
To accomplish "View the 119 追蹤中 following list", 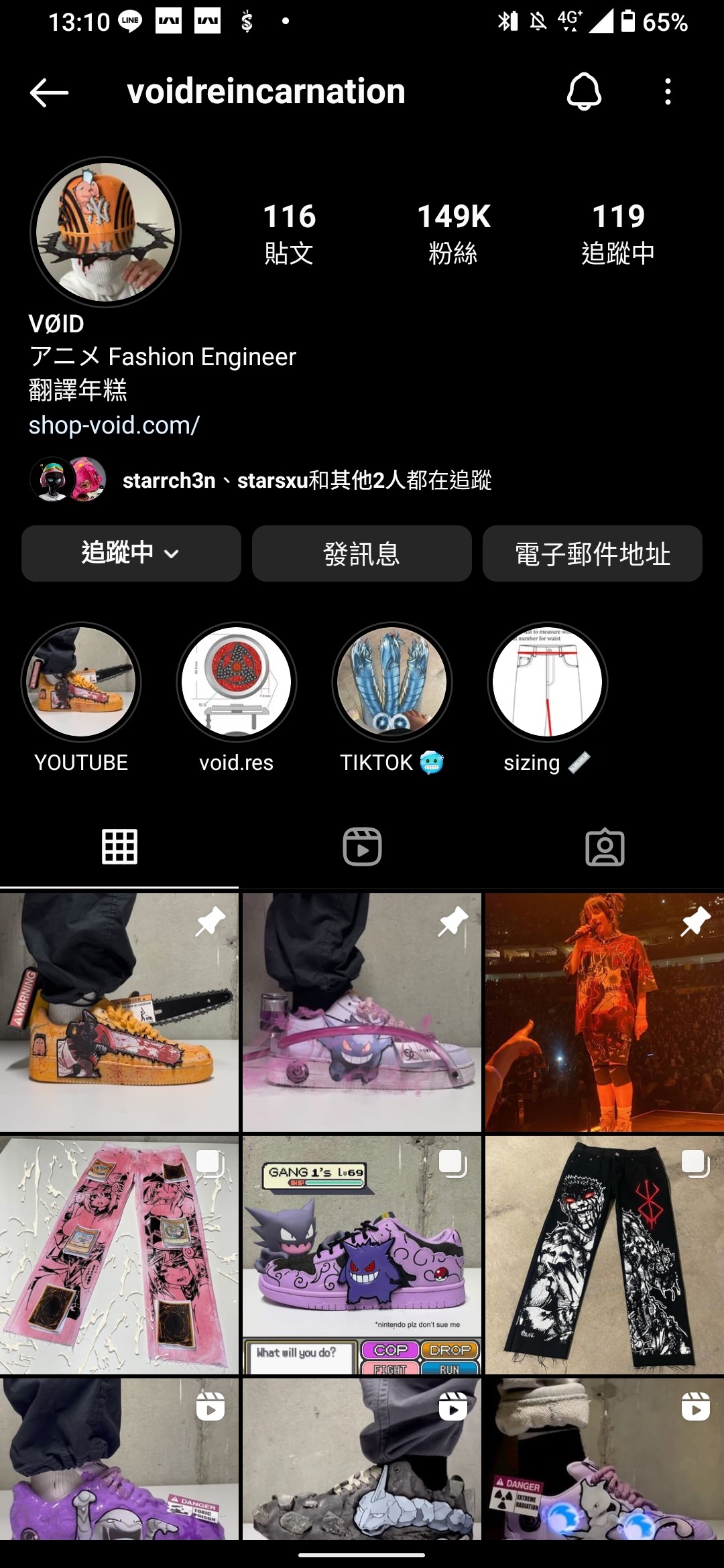I will click(618, 233).
